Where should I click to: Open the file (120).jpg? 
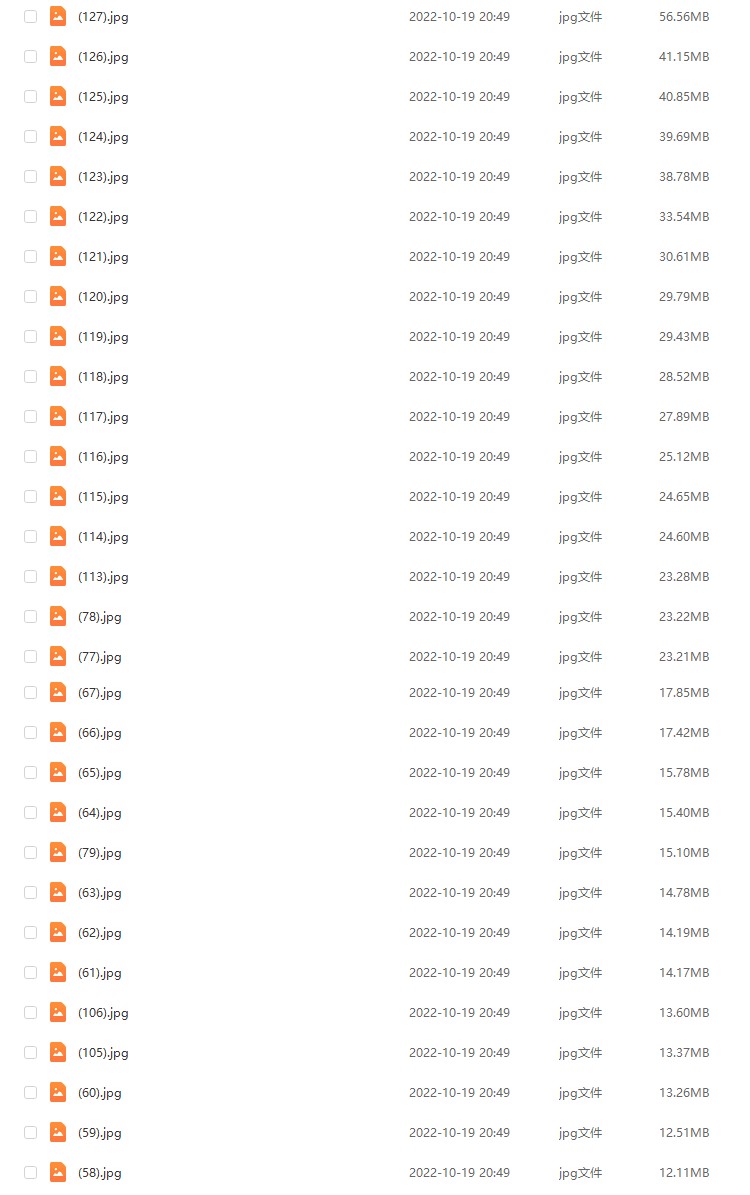tap(103, 297)
